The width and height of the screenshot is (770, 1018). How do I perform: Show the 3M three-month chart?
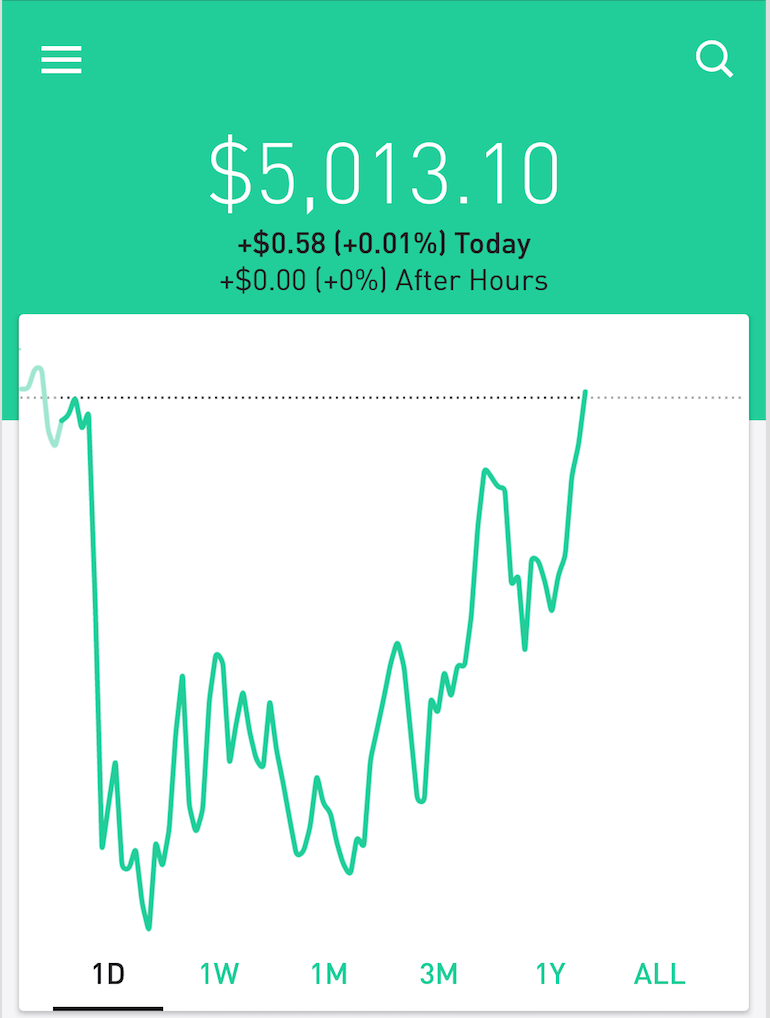click(439, 973)
